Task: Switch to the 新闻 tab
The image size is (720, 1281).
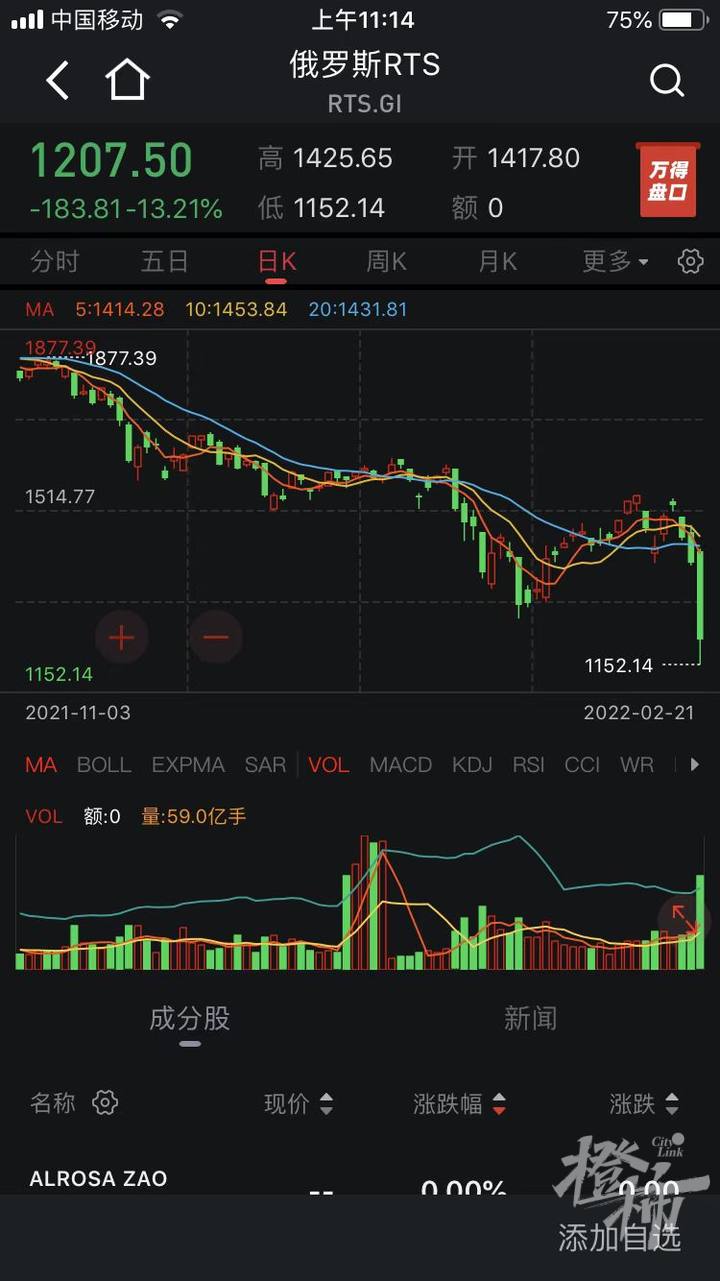Action: (x=530, y=1019)
